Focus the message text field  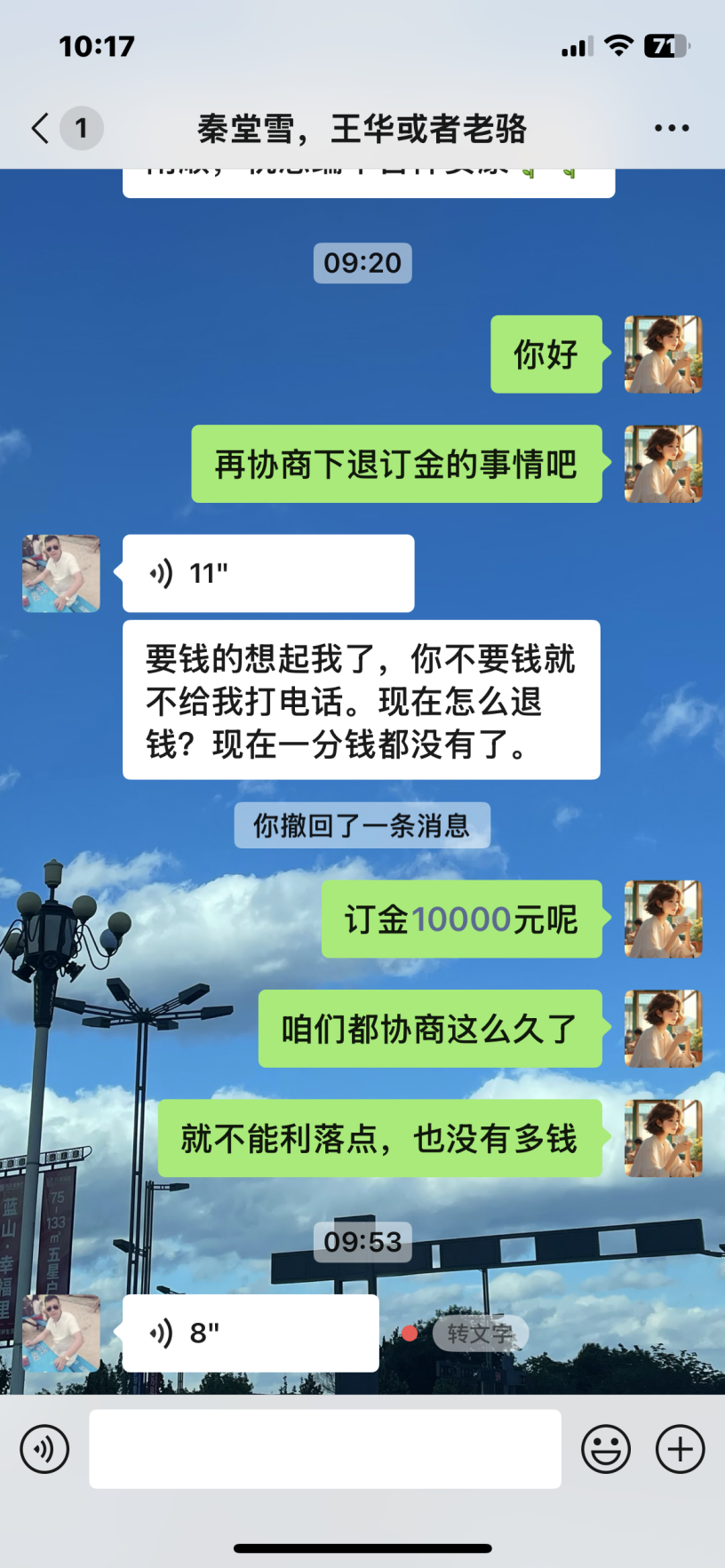coord(324,1449)
